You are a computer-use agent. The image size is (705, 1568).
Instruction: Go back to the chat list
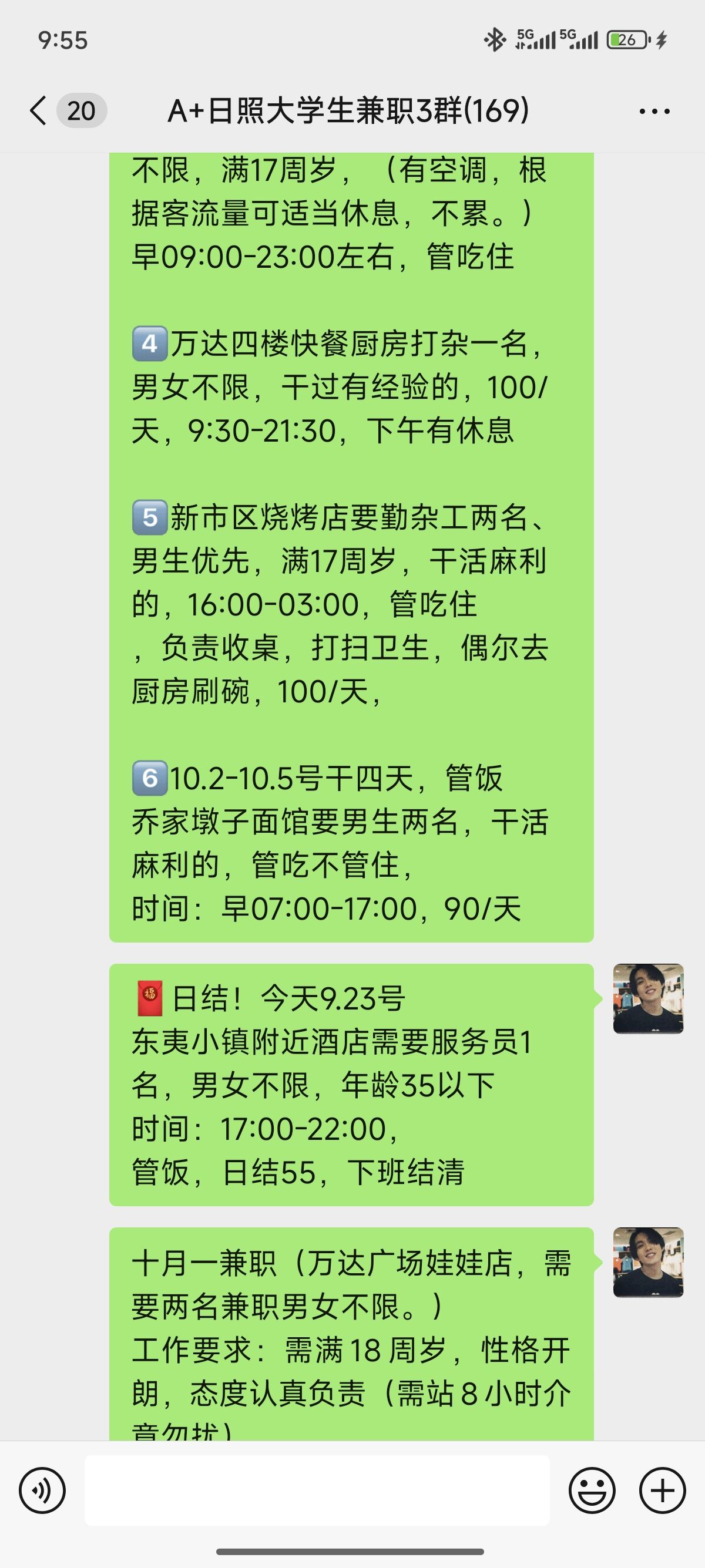tap(38, 111)
